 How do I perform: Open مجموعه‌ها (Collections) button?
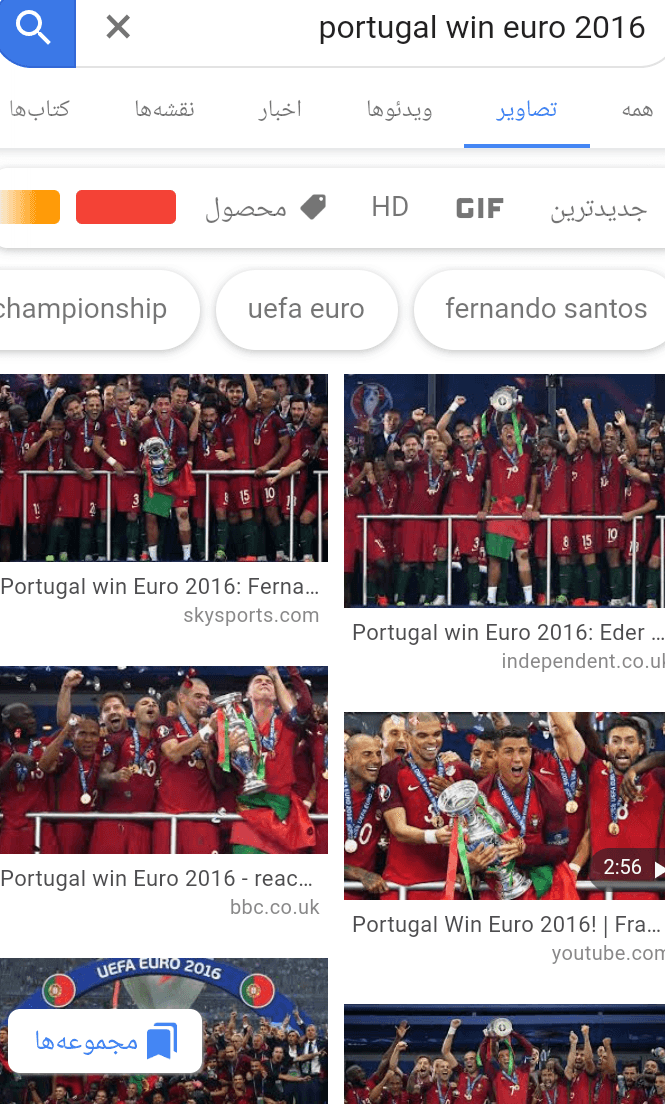click(105, 1041)
